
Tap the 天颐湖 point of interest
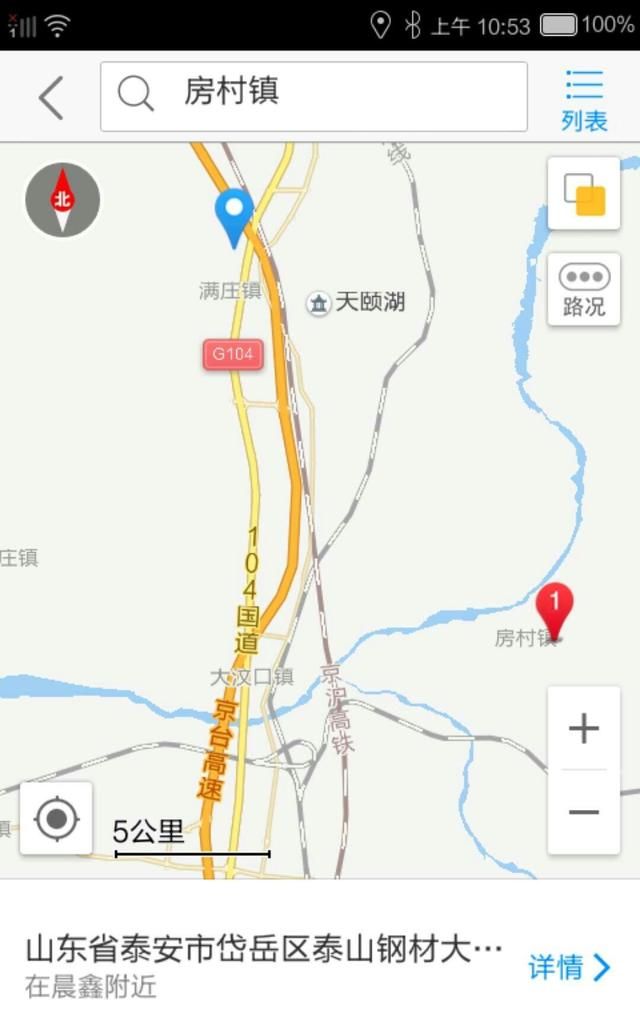click(356, 302)
